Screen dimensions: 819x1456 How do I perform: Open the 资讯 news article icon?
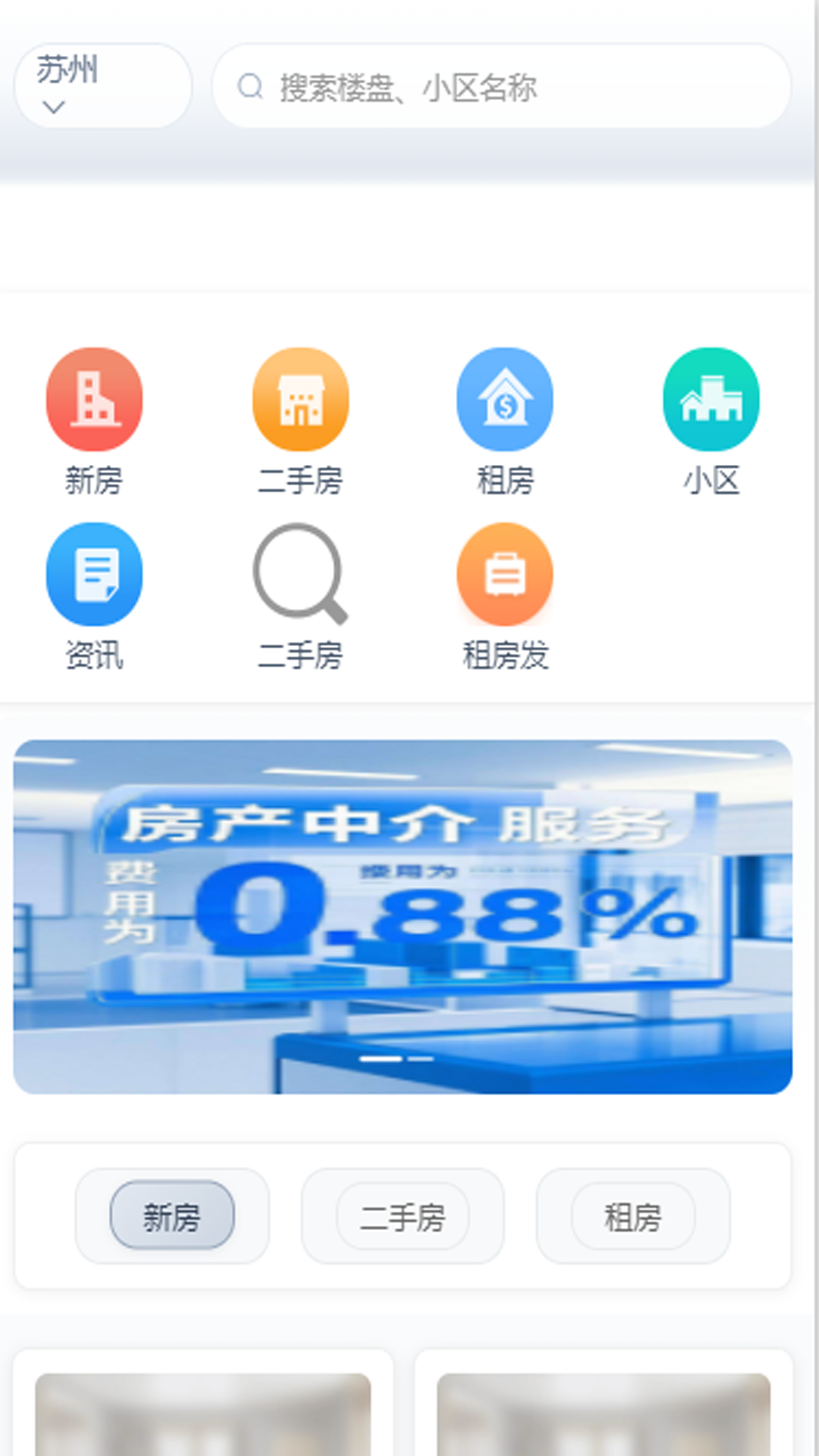pos(95,574)
